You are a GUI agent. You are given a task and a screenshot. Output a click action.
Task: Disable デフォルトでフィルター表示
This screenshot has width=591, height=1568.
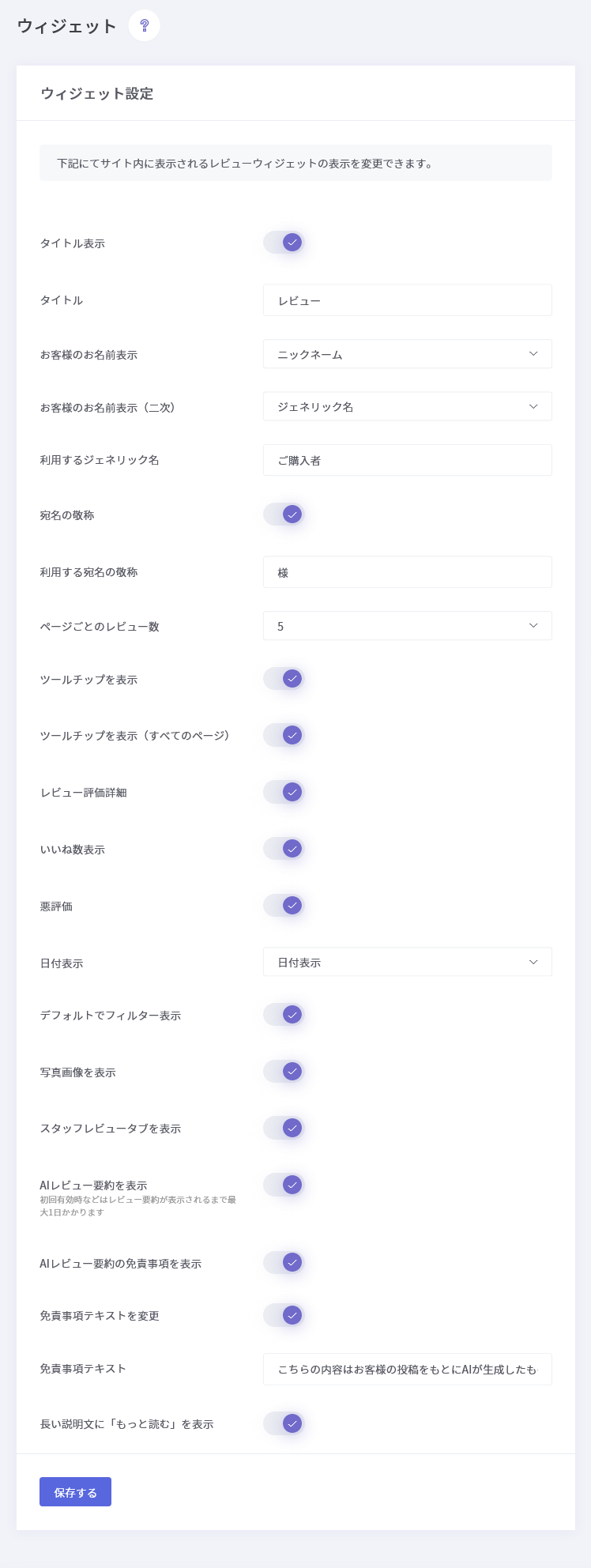284,1015
